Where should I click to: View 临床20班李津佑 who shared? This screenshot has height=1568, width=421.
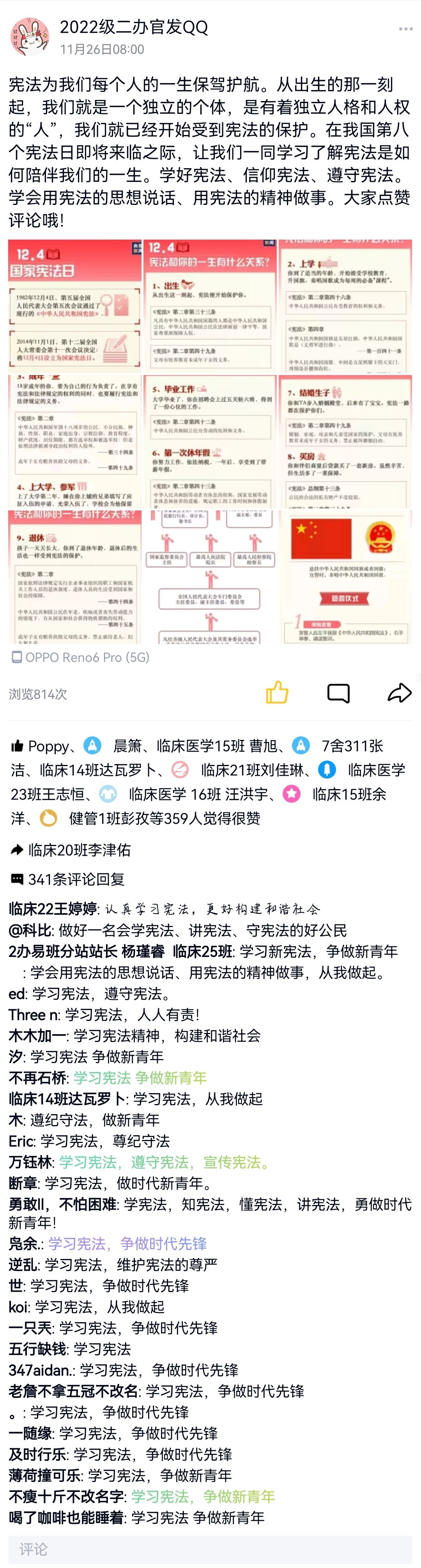click(x=79, y=850)
